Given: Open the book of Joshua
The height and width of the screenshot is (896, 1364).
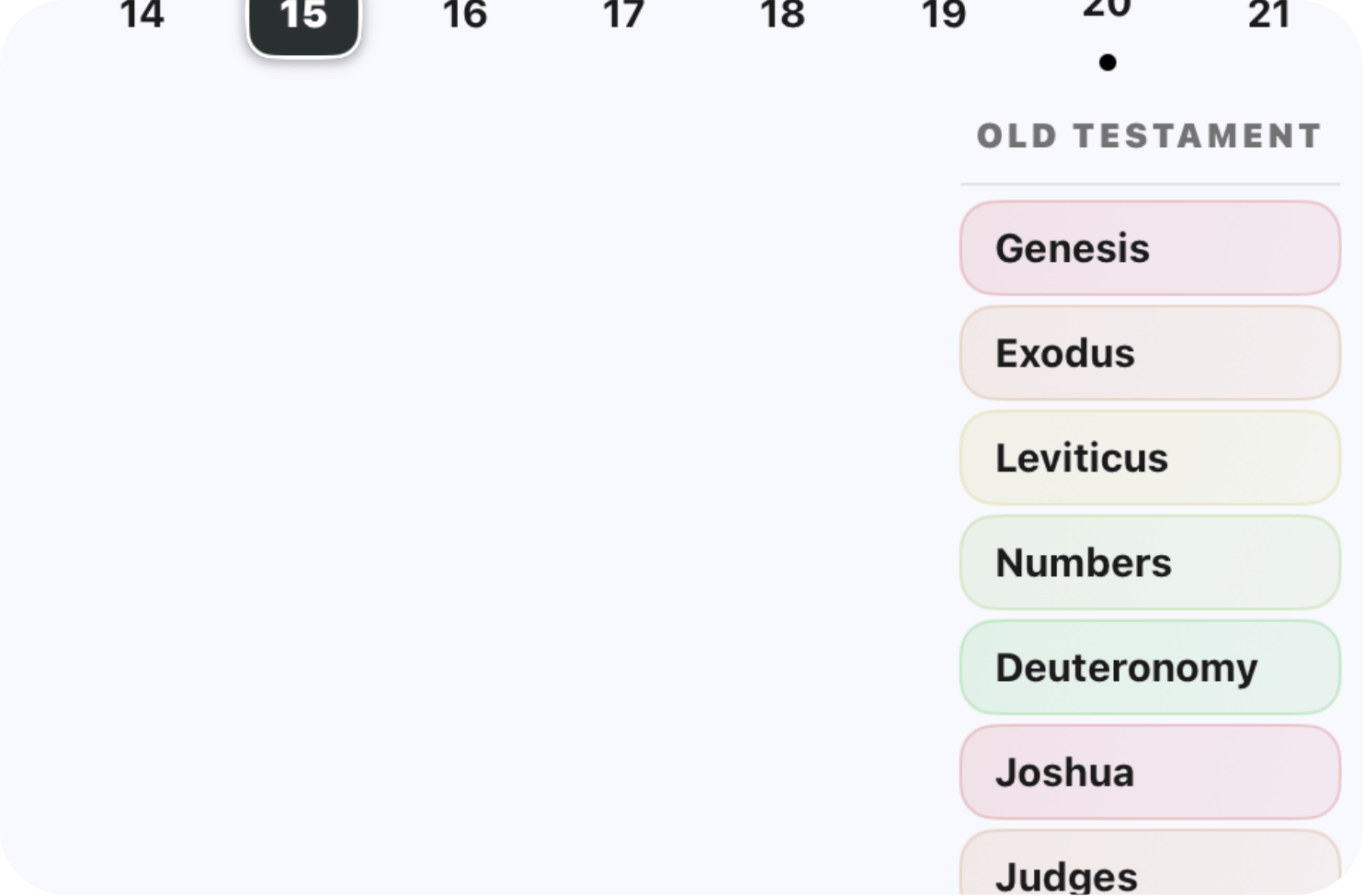Looking at the screenshot, I should pyautogui.click(x=1150, y=772).
